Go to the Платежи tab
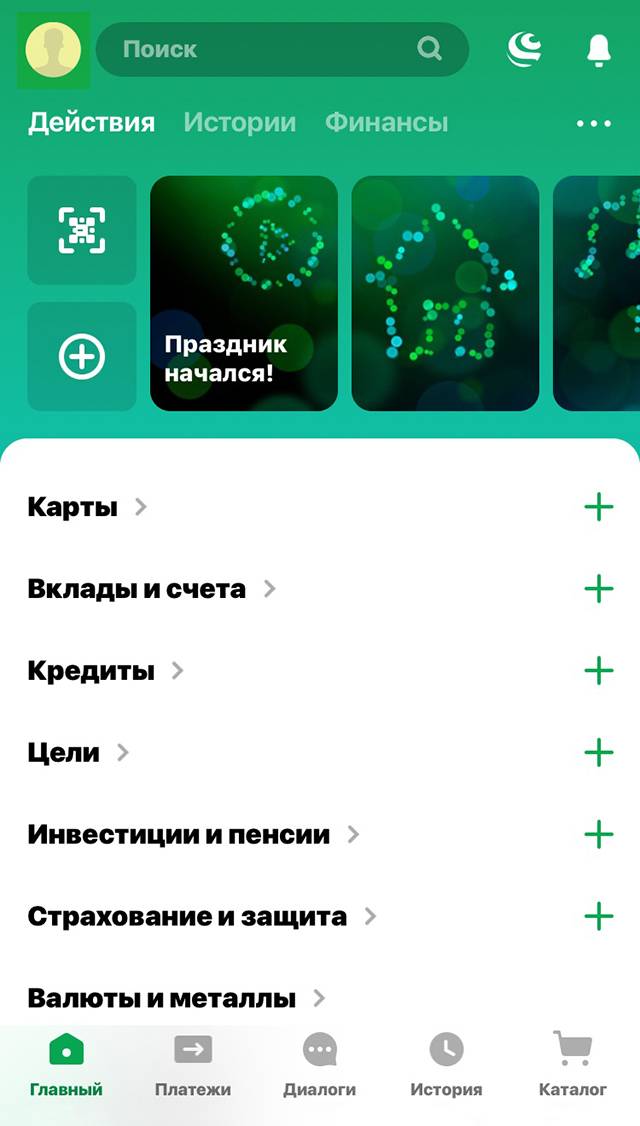This screenshot has width=640, height=1126. [x=193, y=1064]
